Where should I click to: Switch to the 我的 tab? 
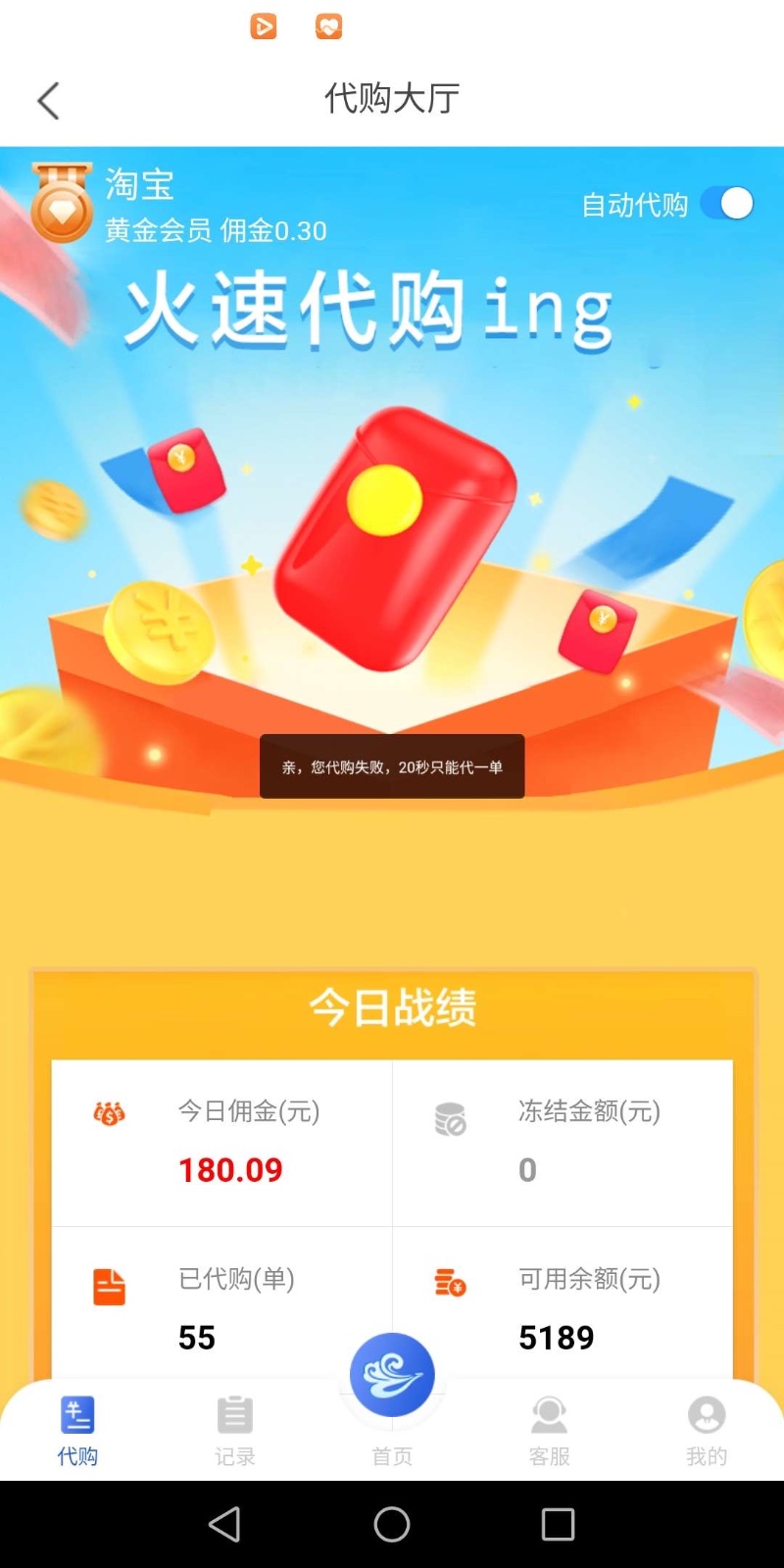point(707,1431)
